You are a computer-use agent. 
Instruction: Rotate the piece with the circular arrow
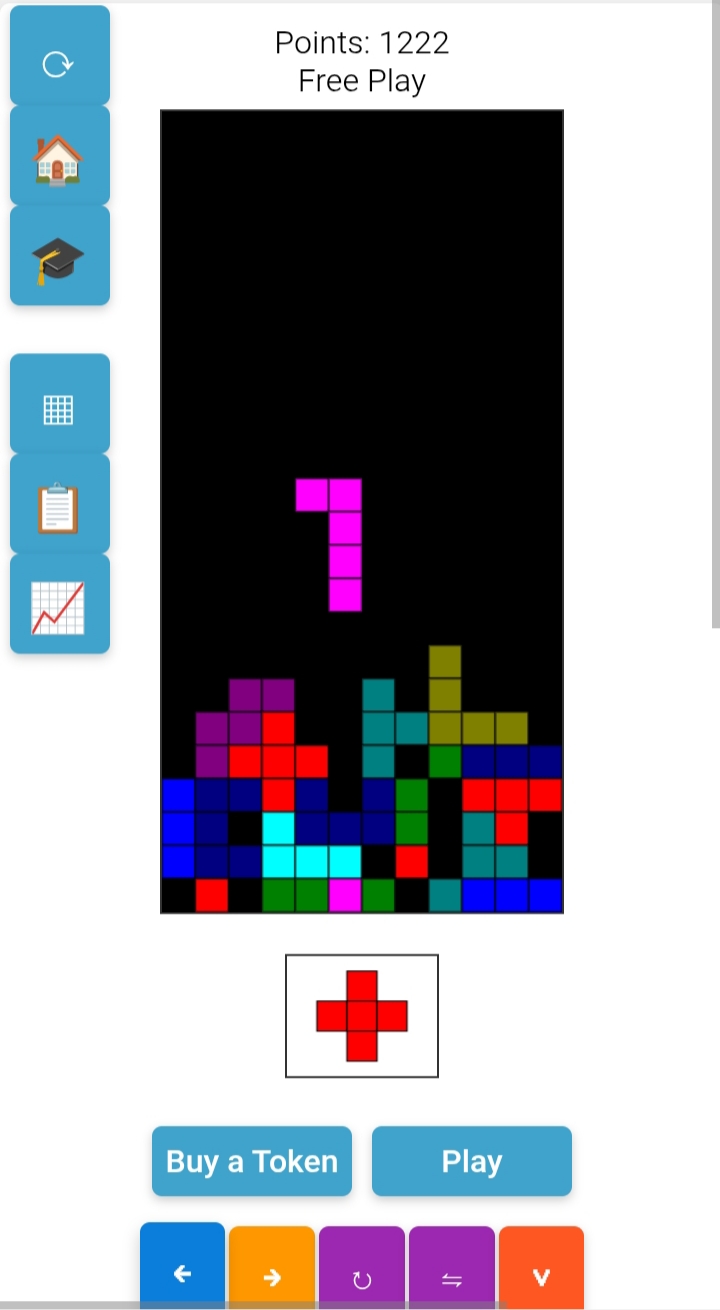pos(362,1268)
